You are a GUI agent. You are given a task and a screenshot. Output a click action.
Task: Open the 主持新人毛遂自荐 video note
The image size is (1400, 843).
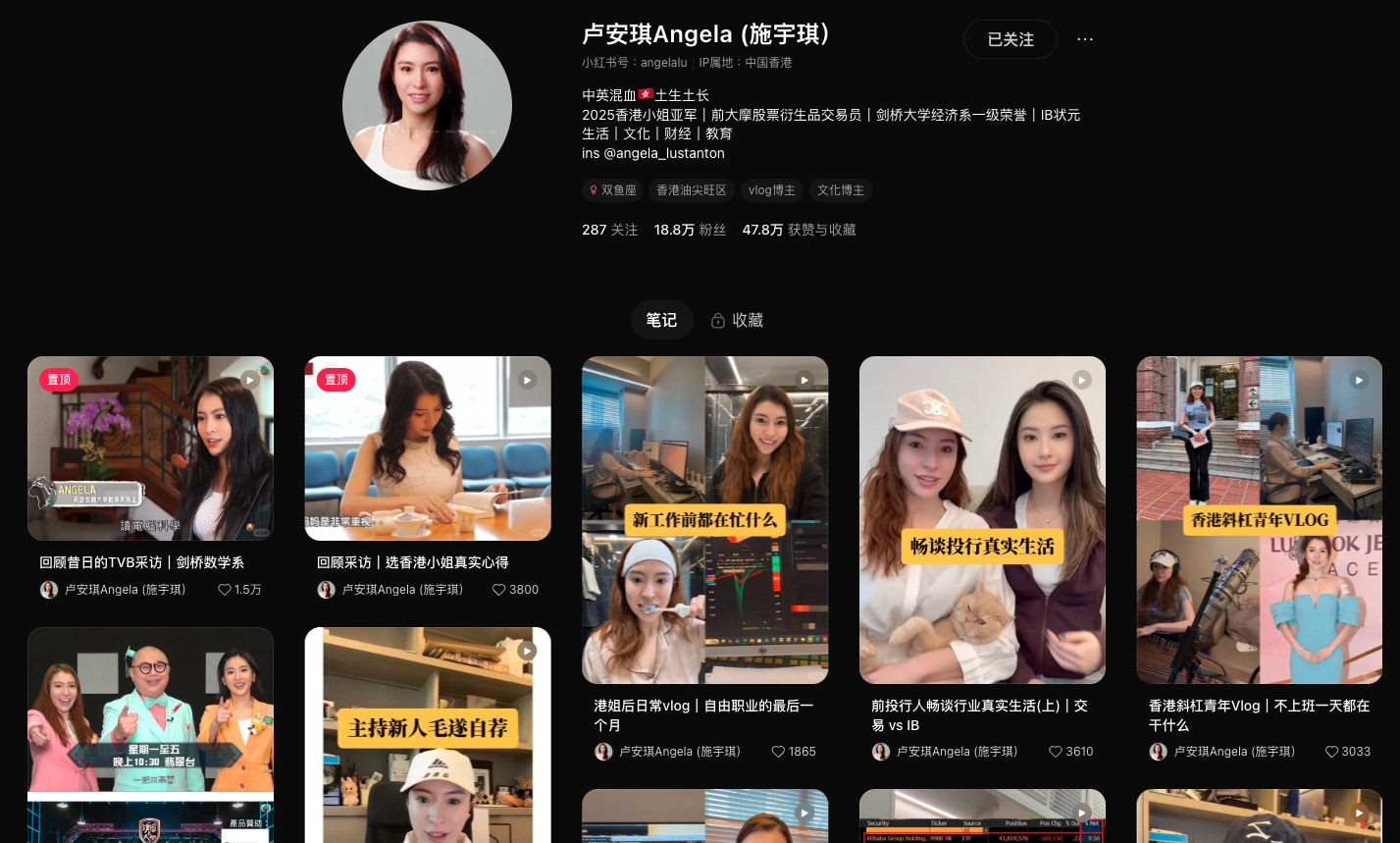tap(428, 734)
